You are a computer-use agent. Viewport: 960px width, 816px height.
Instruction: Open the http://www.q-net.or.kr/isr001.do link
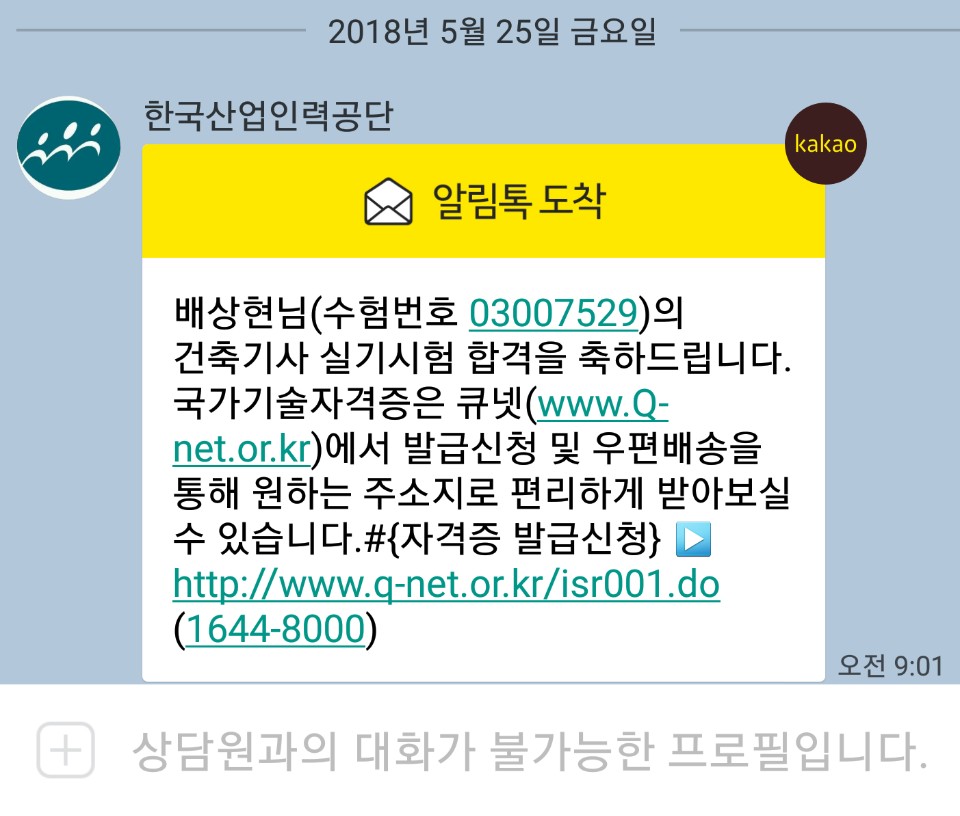click(446, 585)
